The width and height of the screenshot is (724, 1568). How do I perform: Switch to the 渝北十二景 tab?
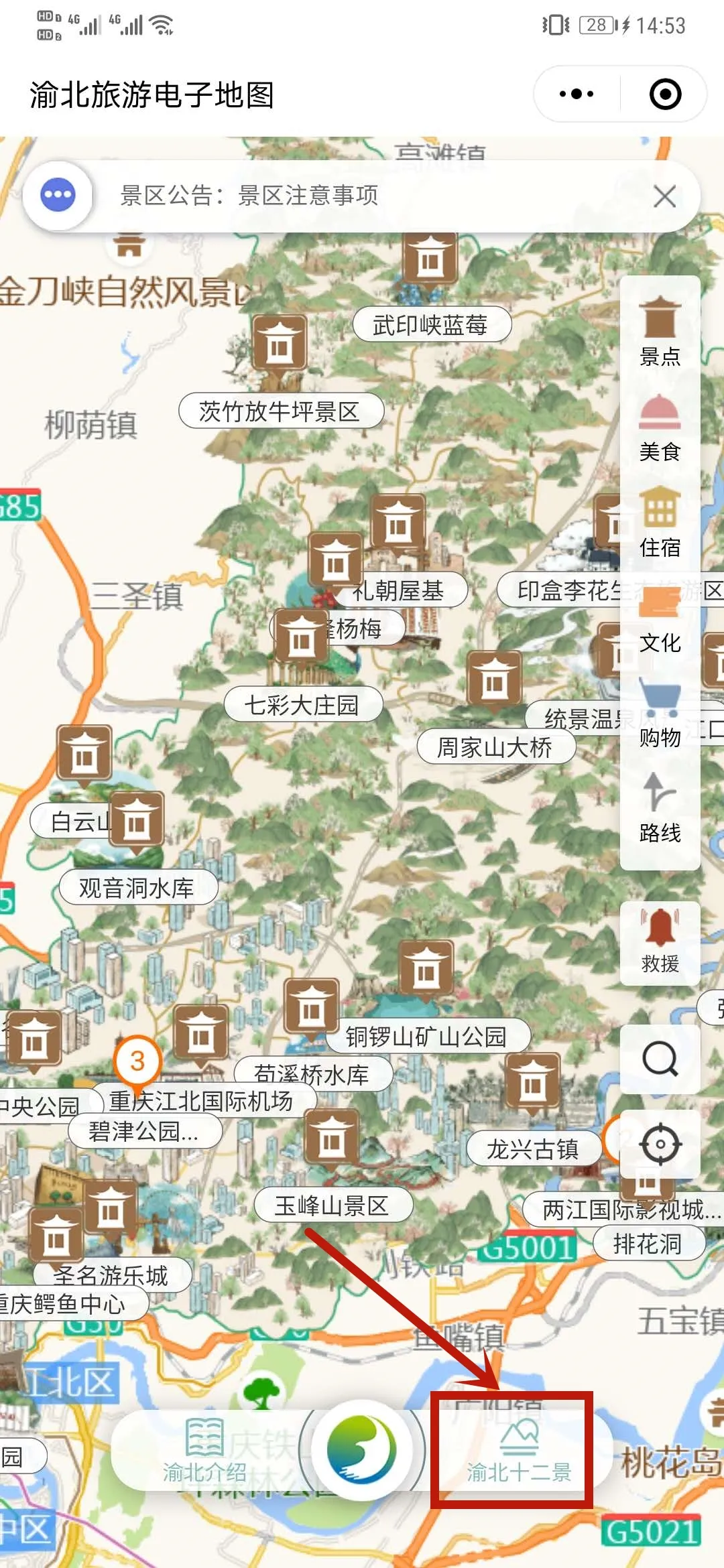click(519, 1451)
